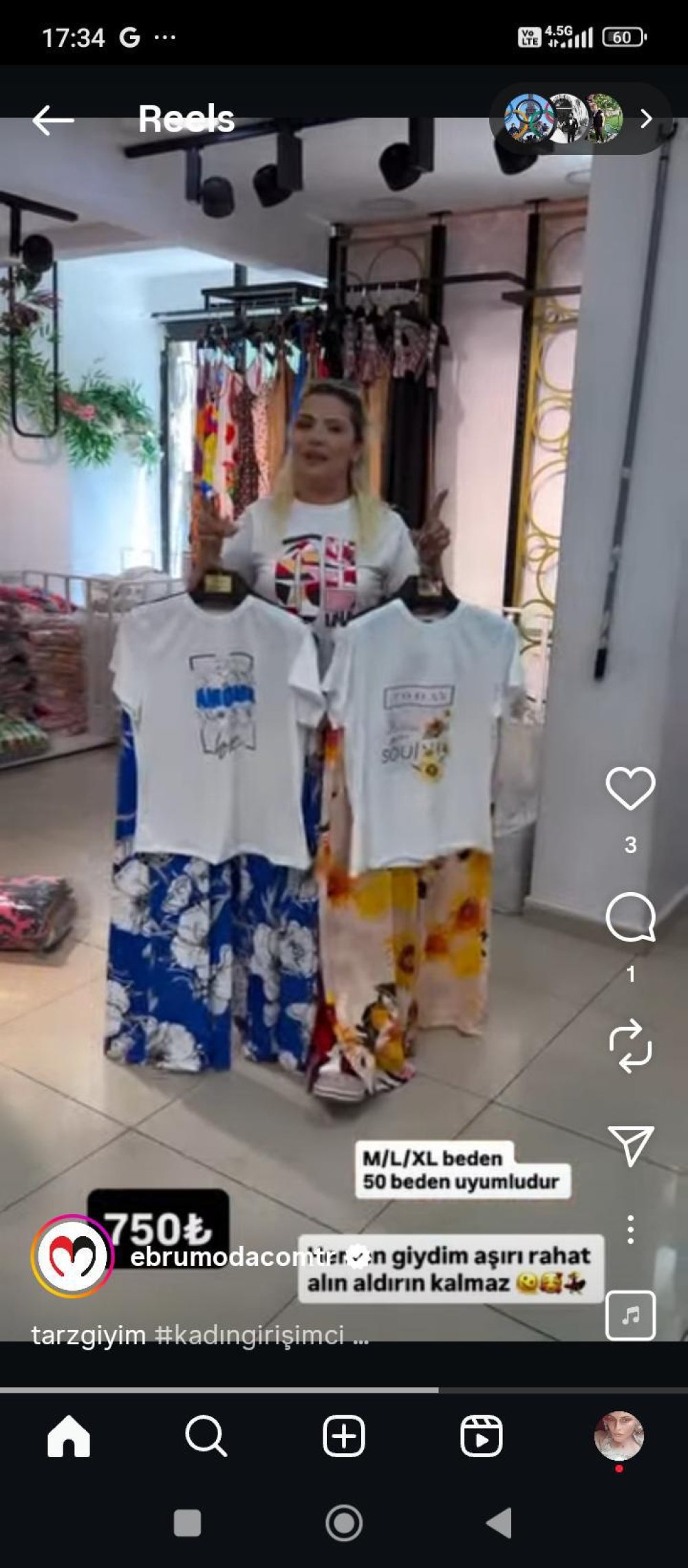
Task: Open the reel's audio page
Action: pyautogui.click(x=630, y=1316)
